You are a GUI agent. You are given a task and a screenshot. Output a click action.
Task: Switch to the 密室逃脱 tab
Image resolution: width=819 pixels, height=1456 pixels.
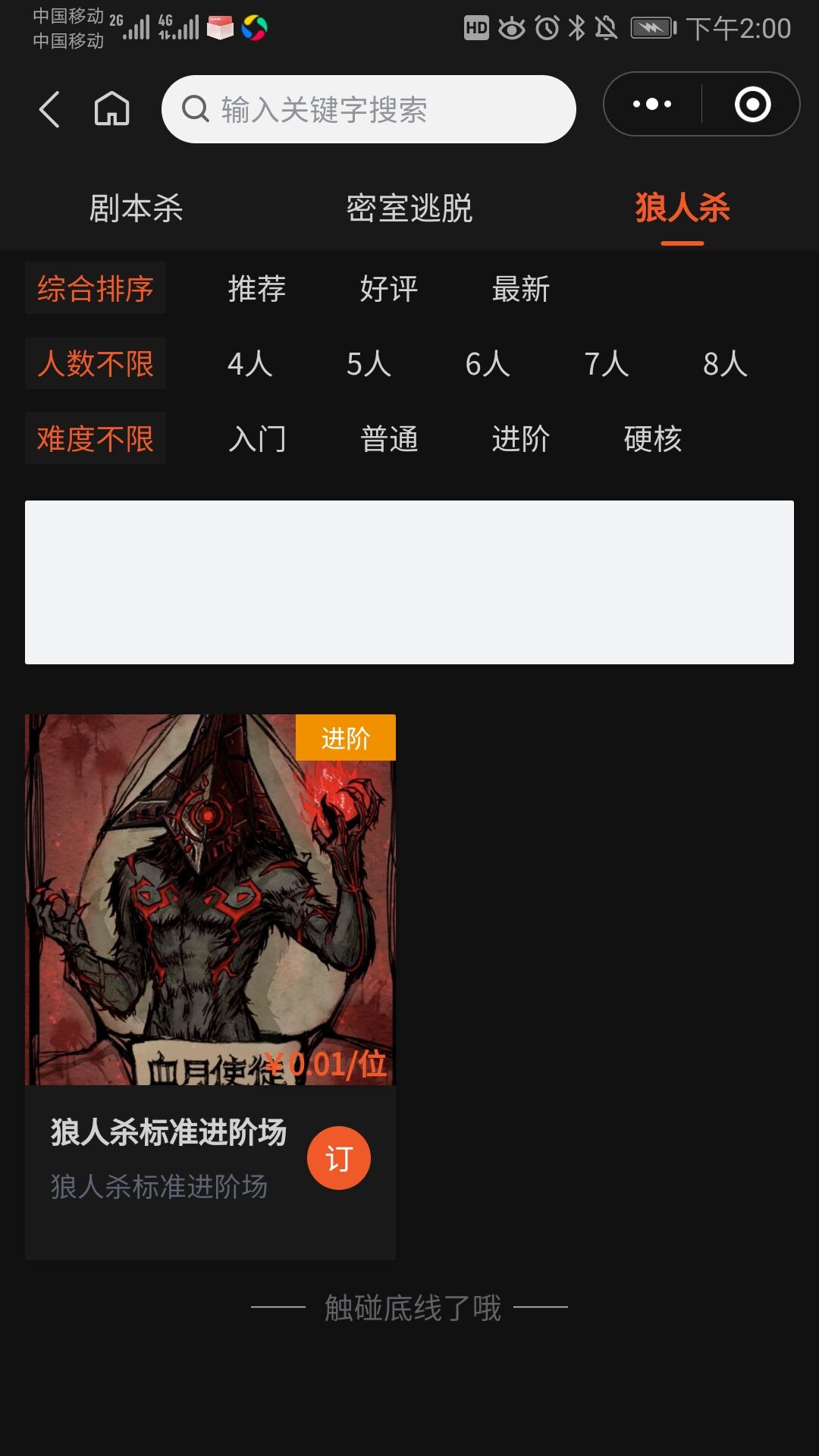pos(409,208)
